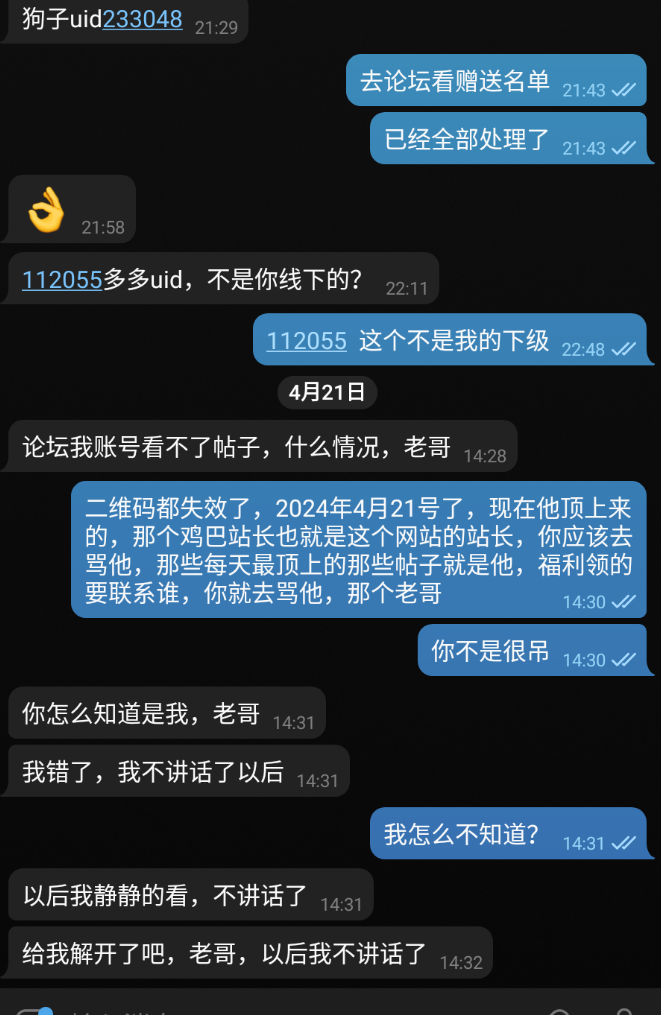Tap 112055 link in the 多多uid message
Viewport: 661px width, 1015px height.
click(62, 280)
